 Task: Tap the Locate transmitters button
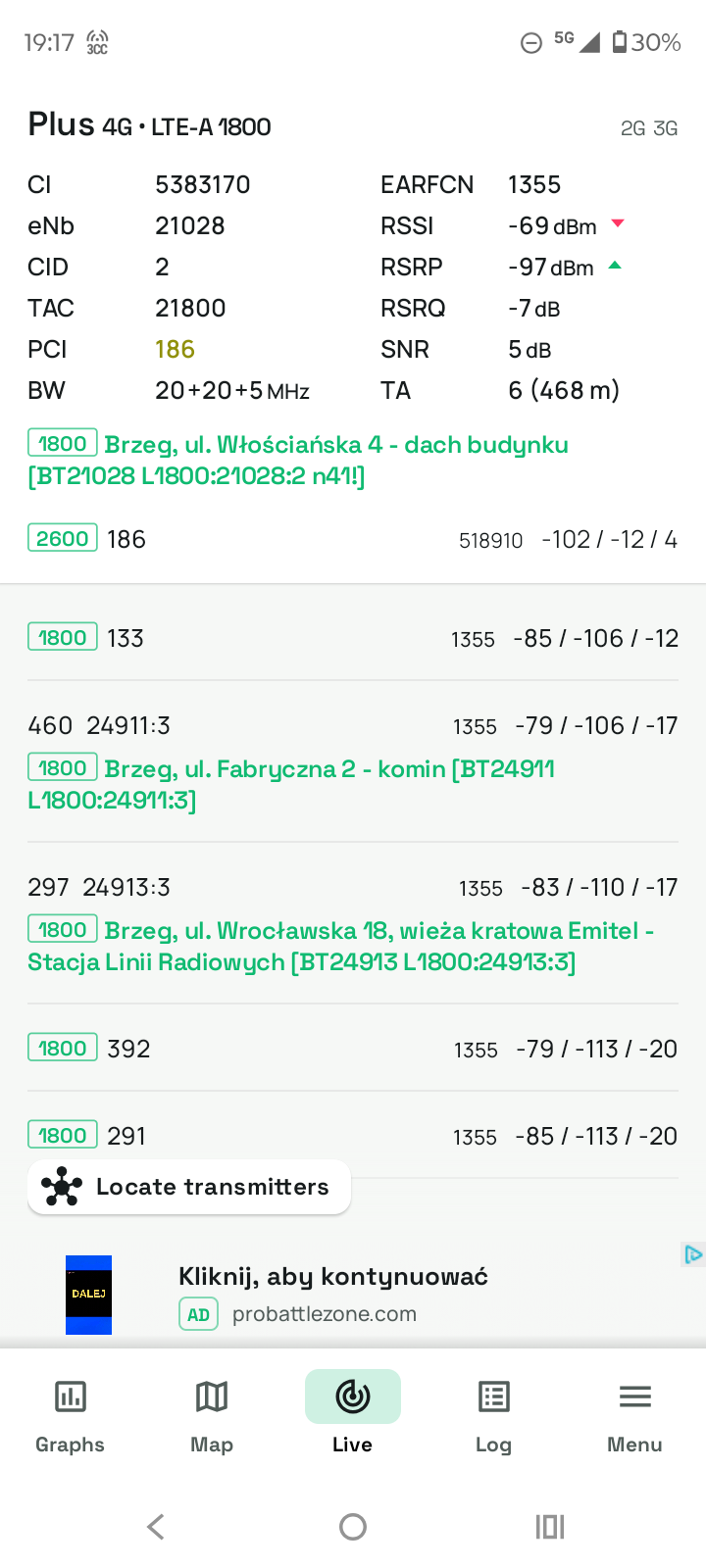tap(189, 1187)
